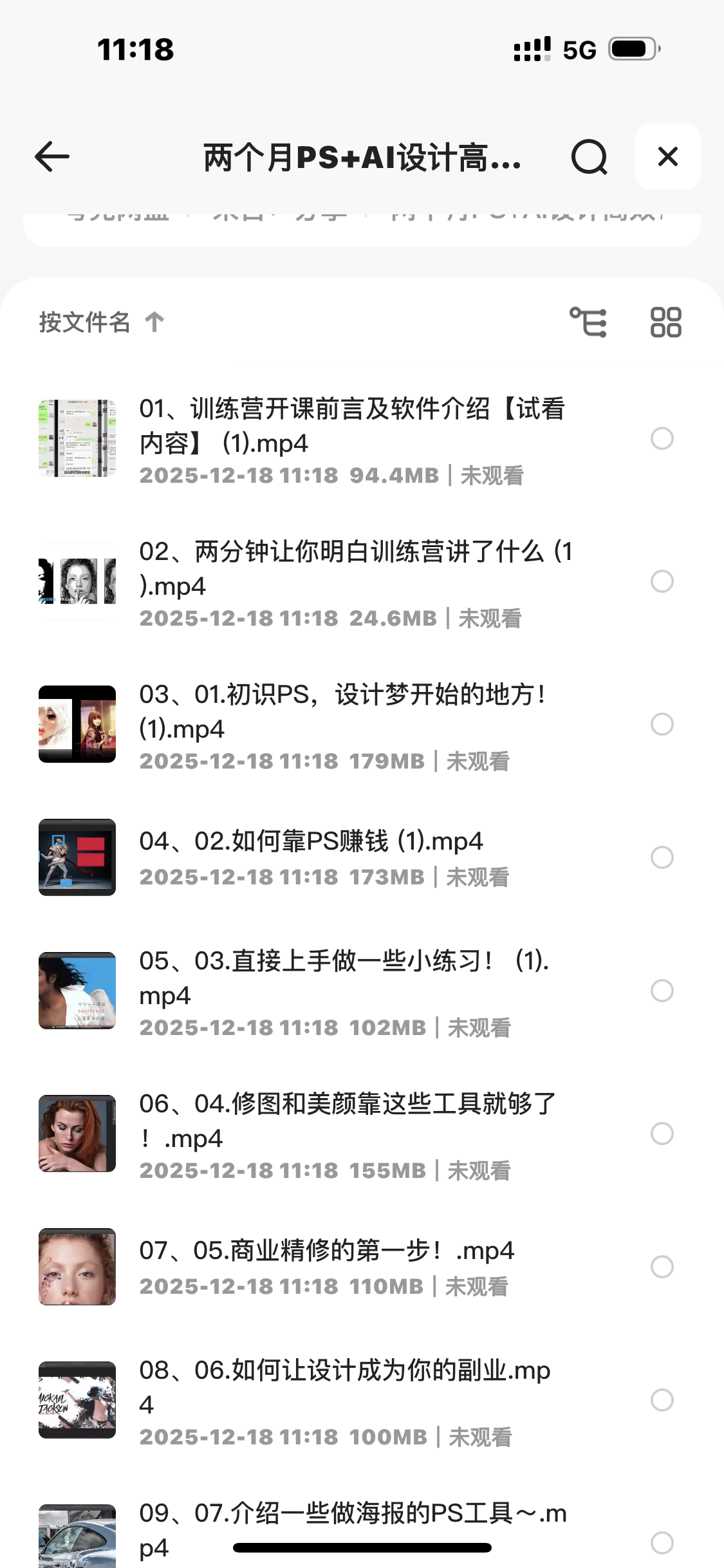Tap the breadcrumb path bar
This screenshot has width=724, height=1568.
point(362,219)
